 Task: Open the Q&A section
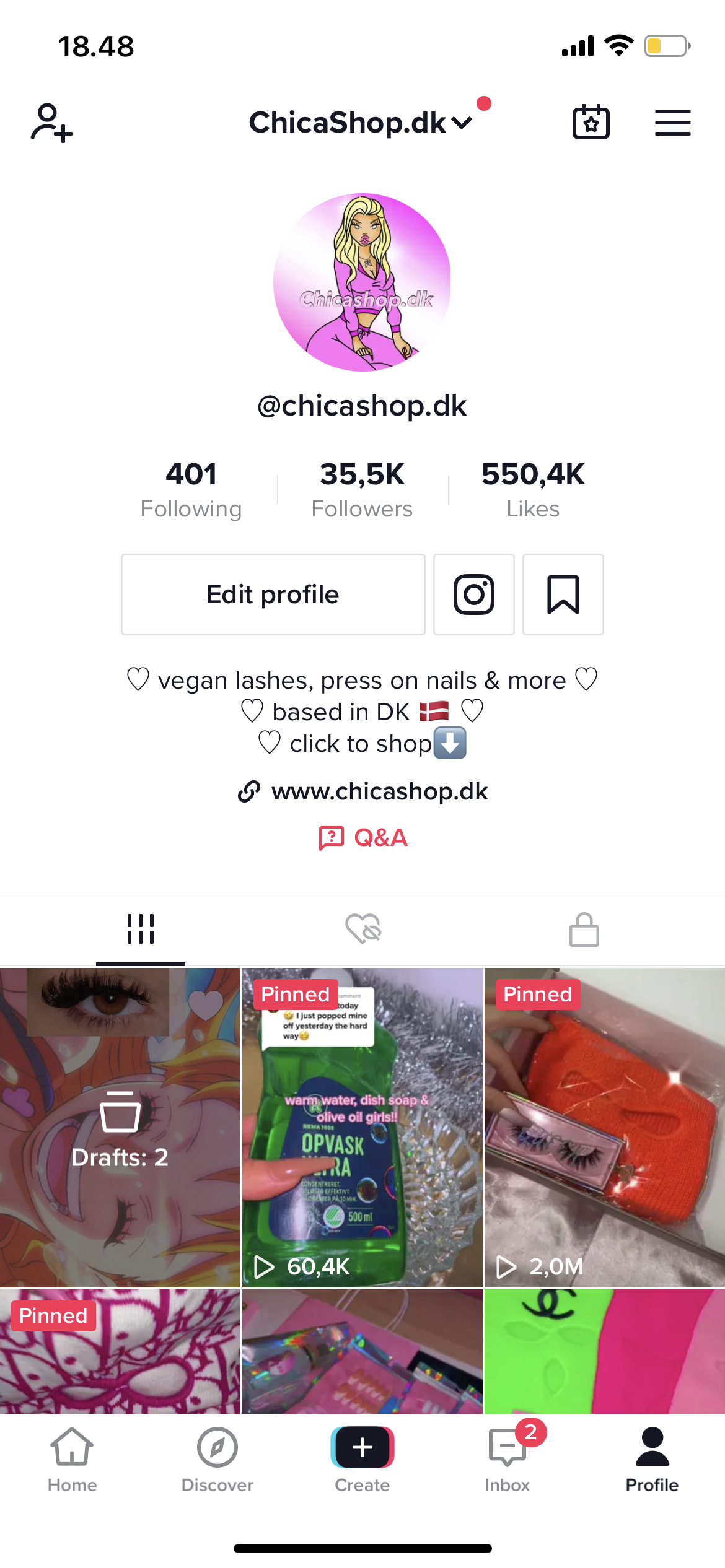[363, 838]
